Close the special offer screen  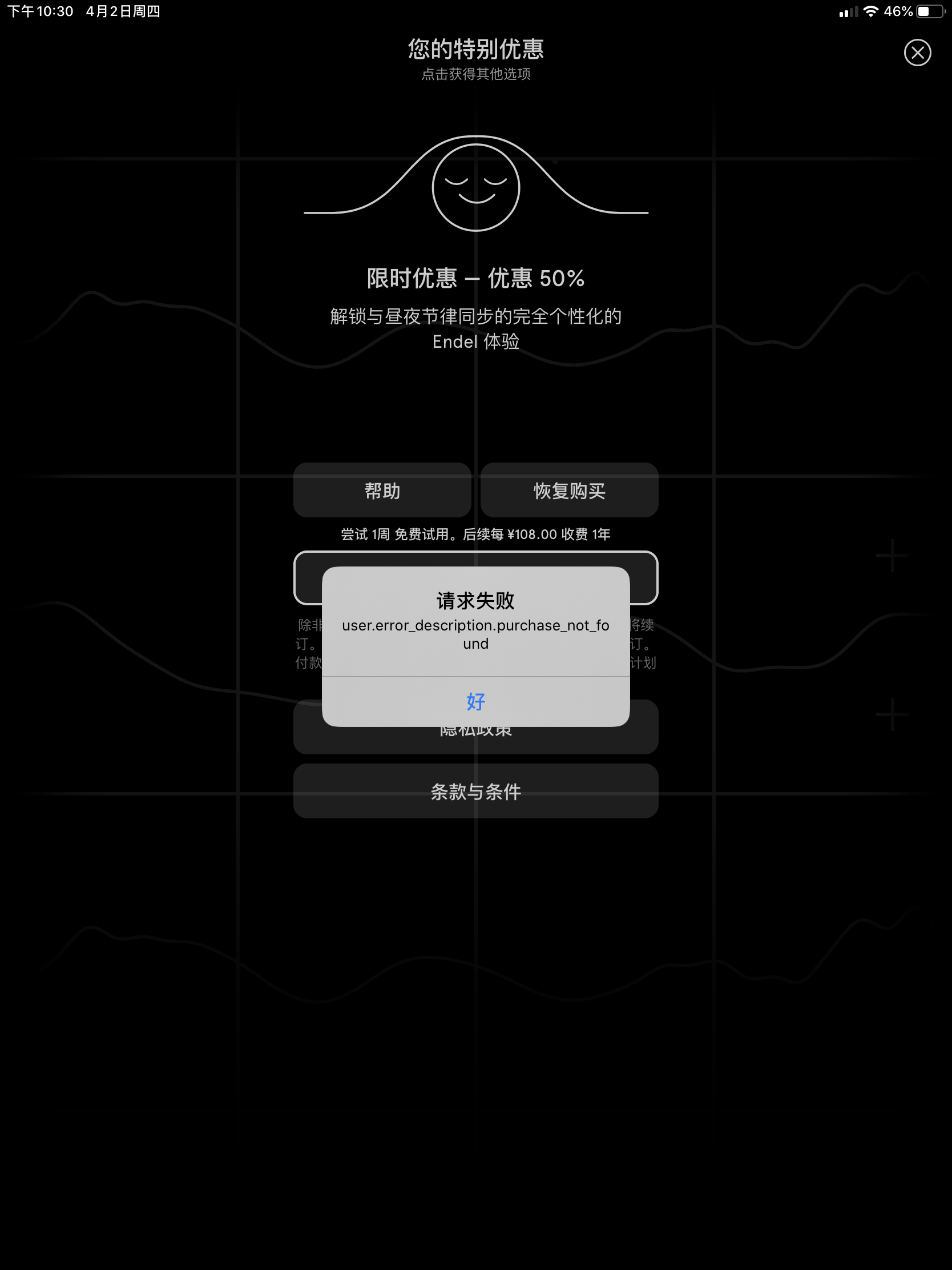[917, 53]
